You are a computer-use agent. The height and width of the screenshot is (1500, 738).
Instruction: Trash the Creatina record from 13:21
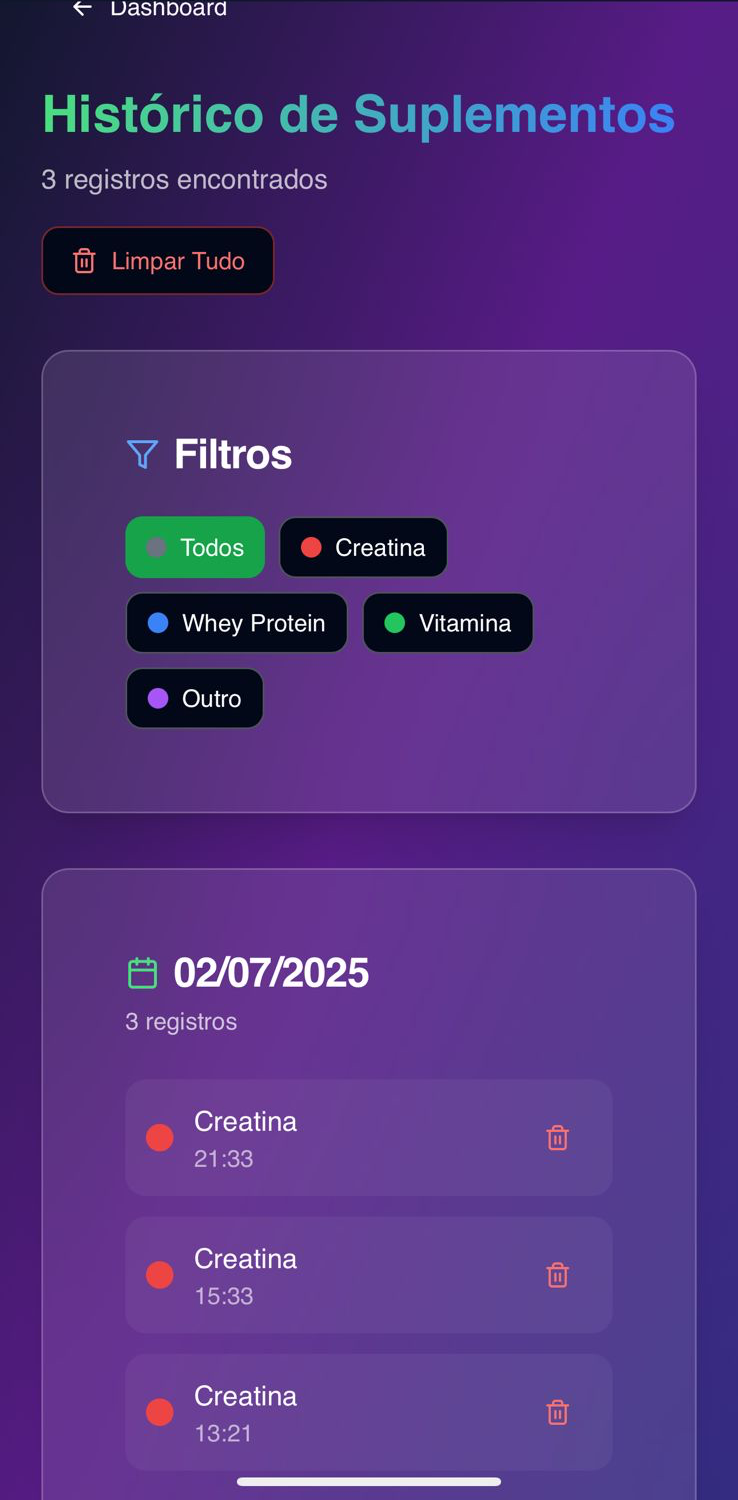(557, 1412)
